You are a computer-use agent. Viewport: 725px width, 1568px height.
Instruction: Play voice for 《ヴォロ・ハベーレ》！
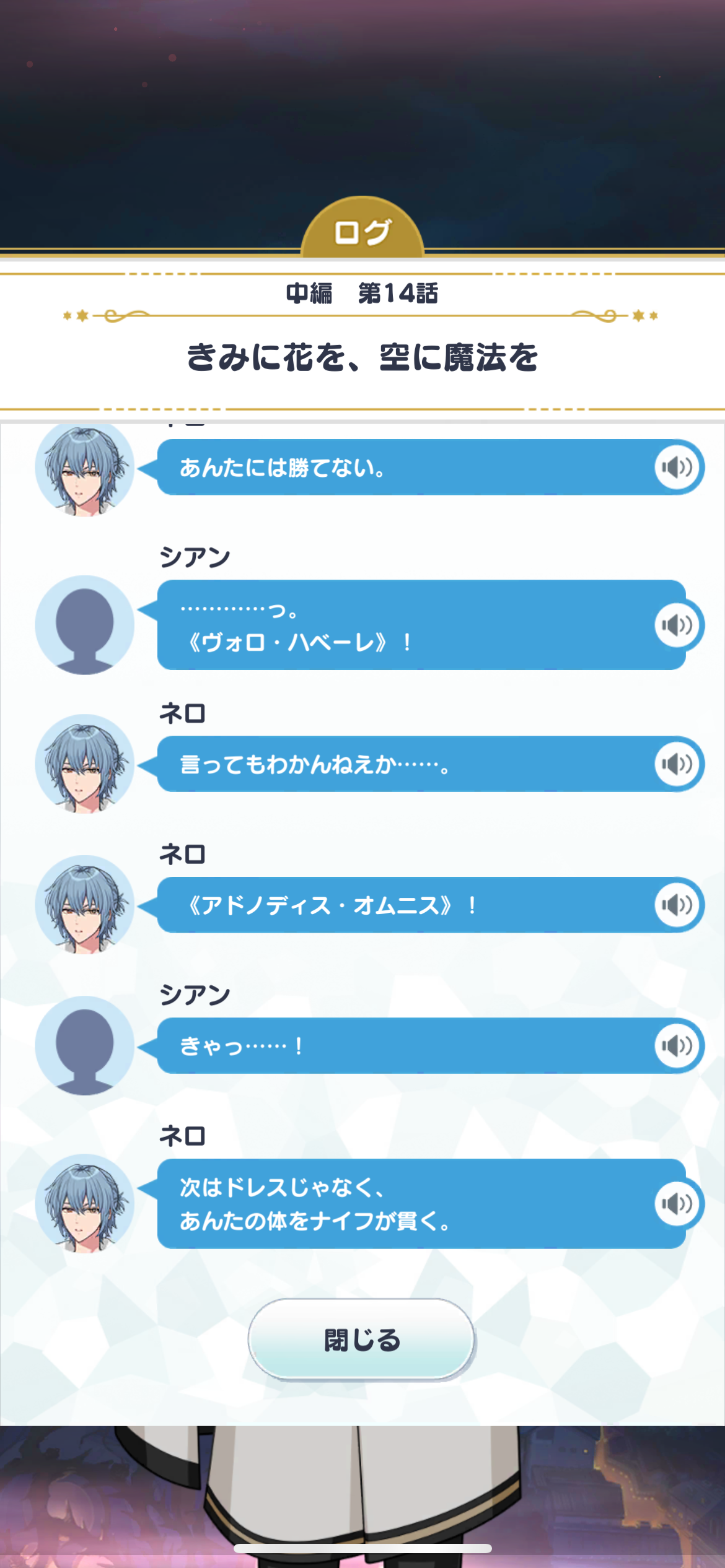[x=677, y=625]
